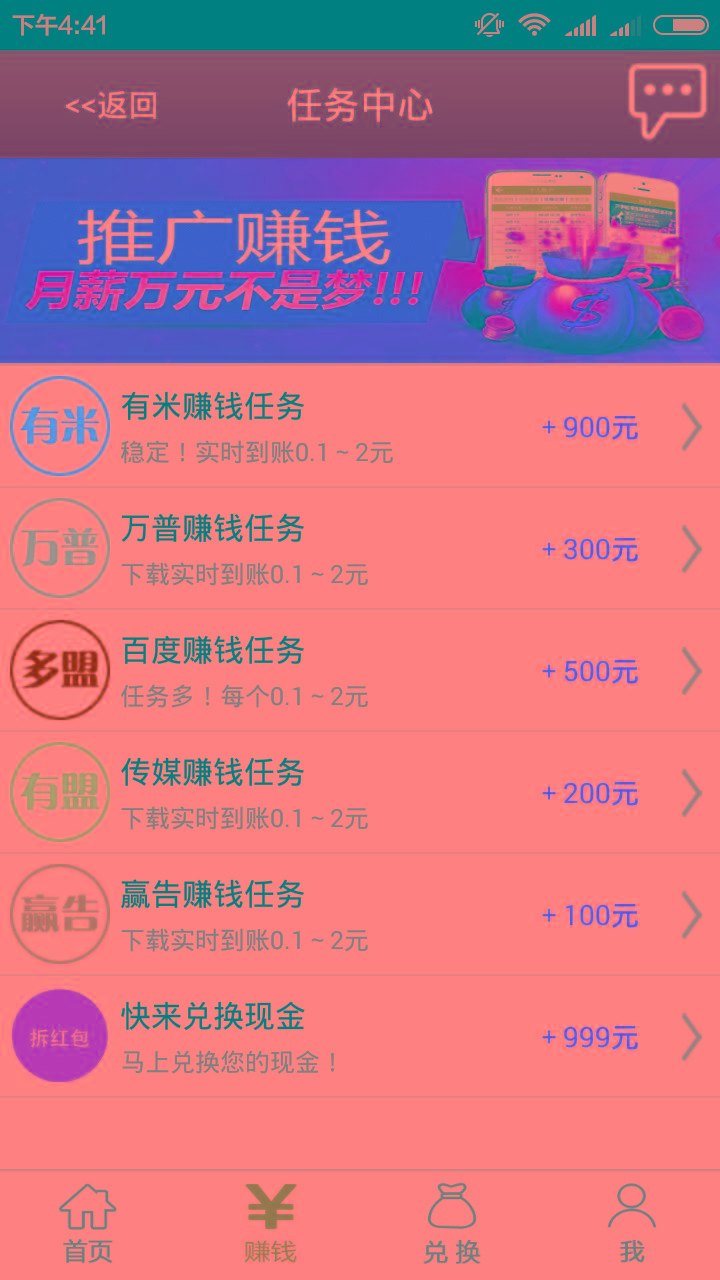This screenshot has height=1280, width=720.
Task: Switch to the 兑换 tab
Action: (x=450, y=1230)
